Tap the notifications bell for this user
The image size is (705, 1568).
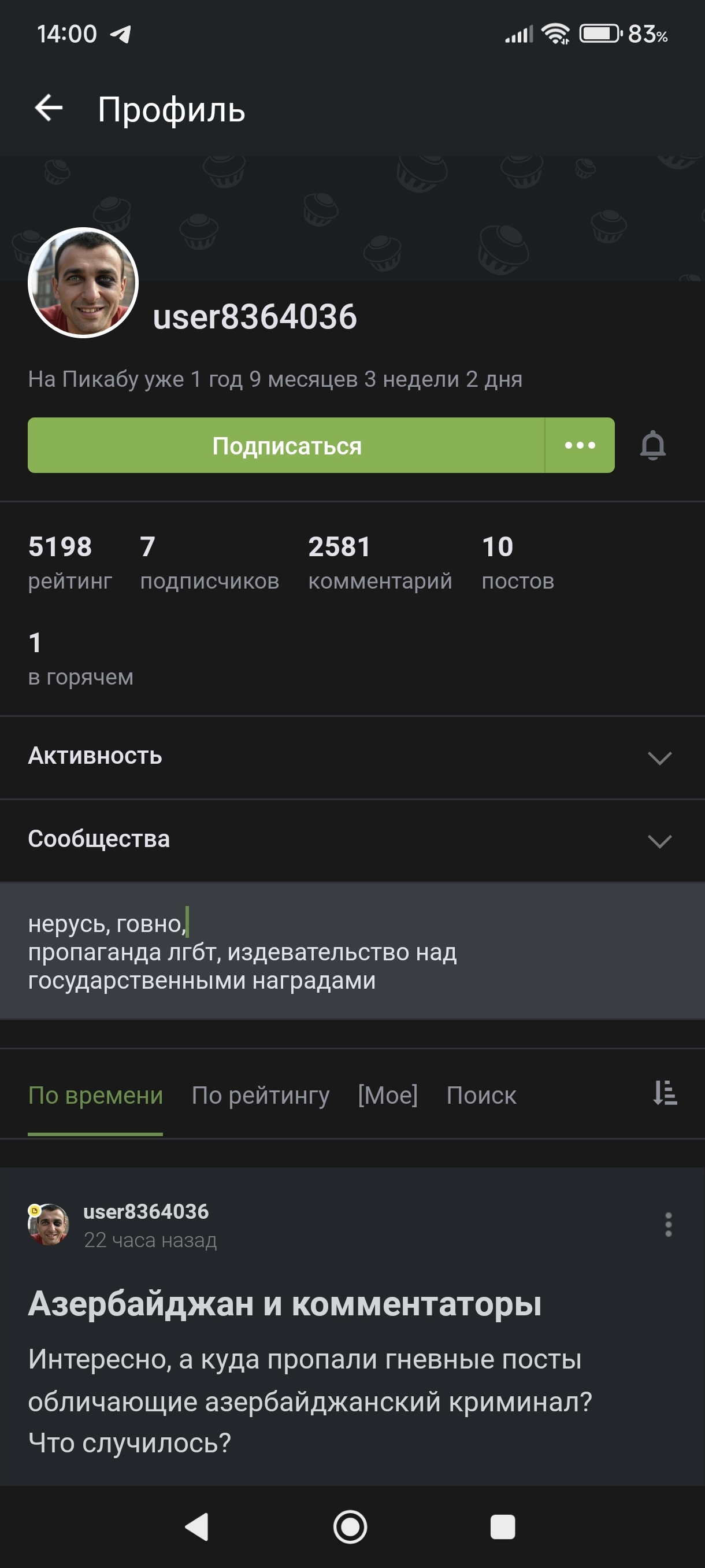(652, 446)
